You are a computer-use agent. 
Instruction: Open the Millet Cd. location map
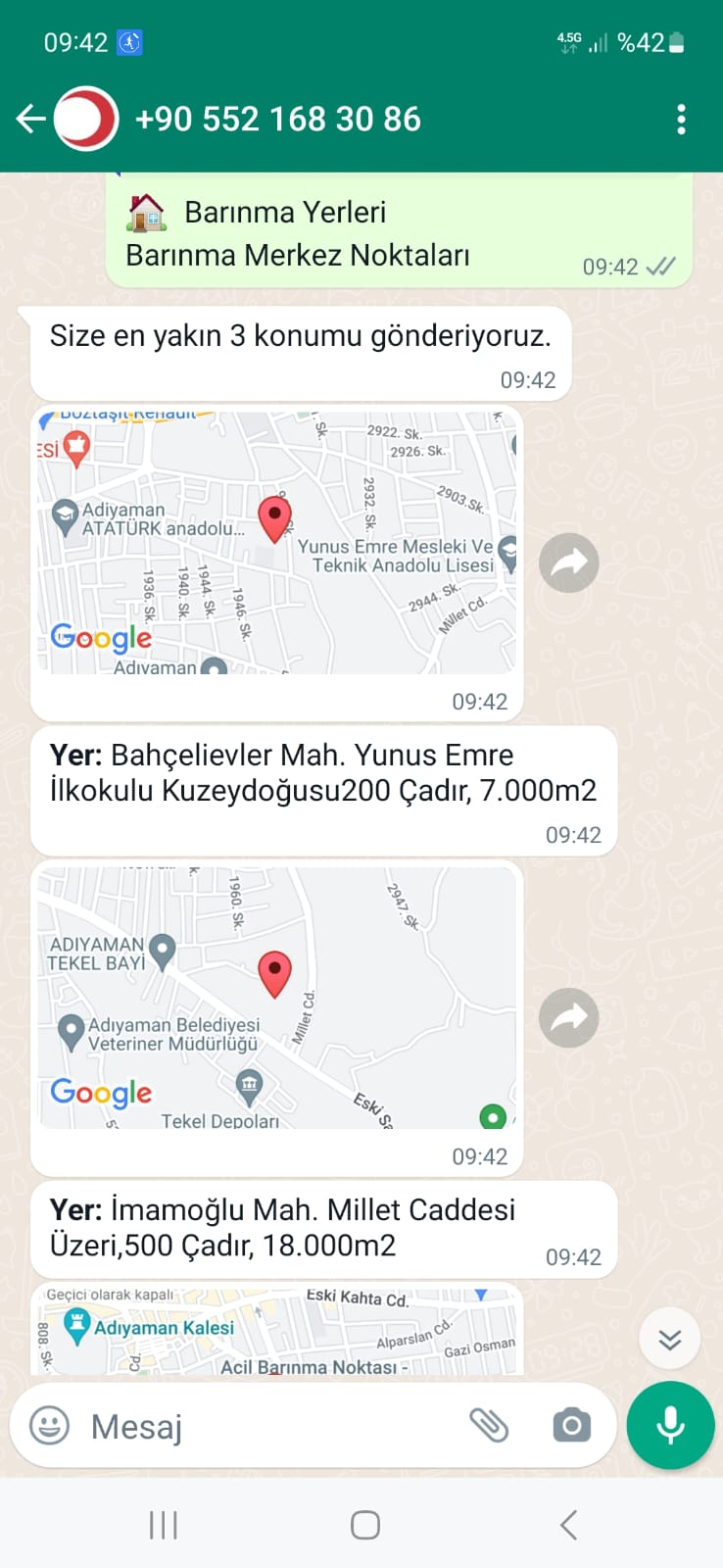pos(276,998)
